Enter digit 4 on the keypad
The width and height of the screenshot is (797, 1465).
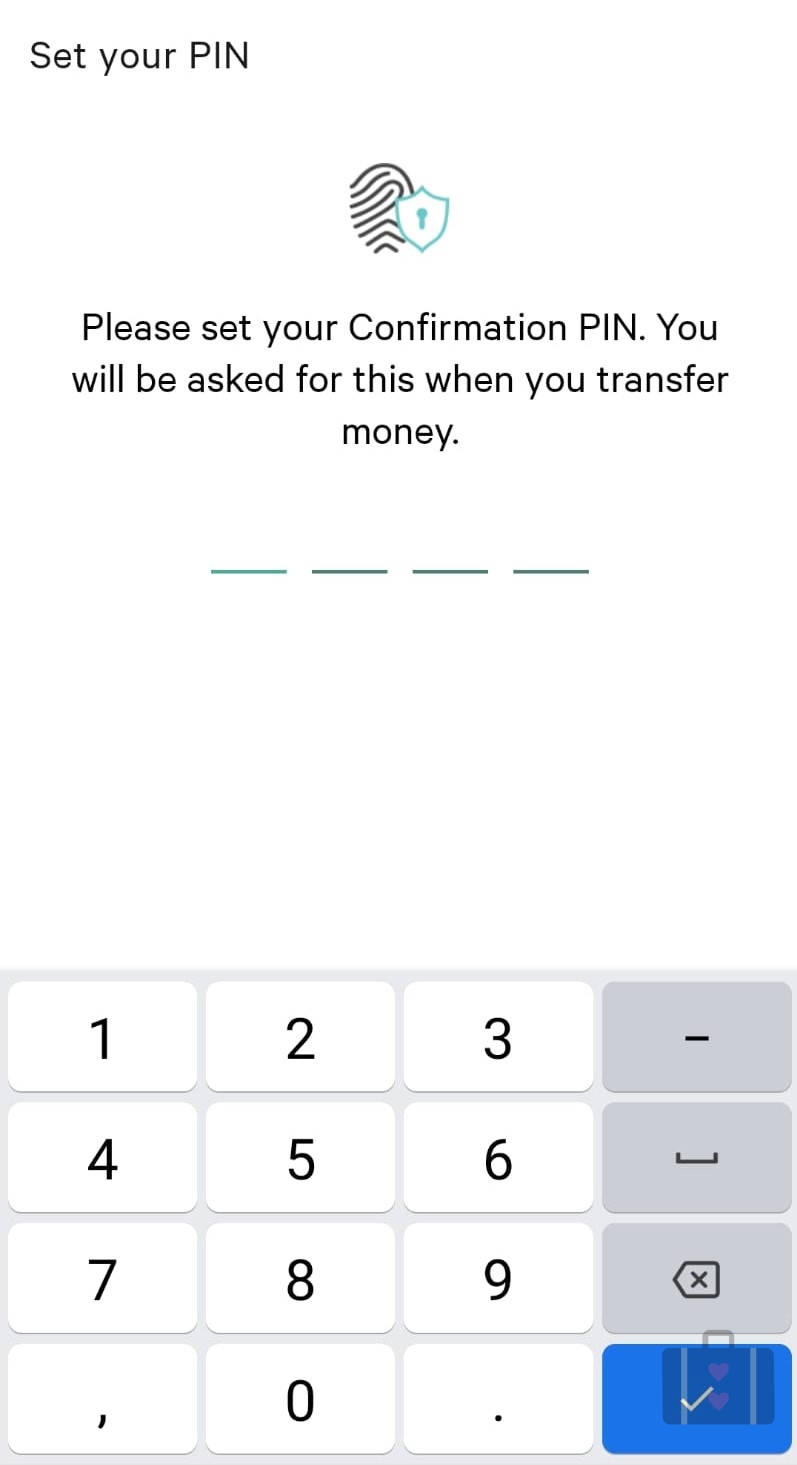click(x=102, y=1158)
